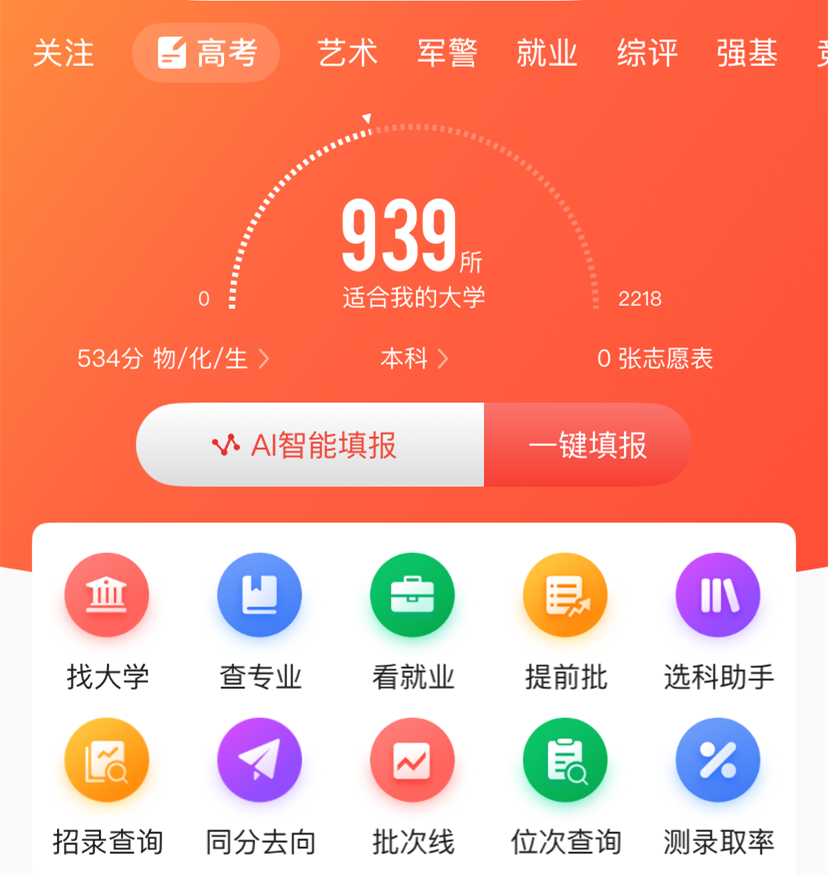Switch to the 关注 tab
This screenshot has height=875, width=828.
(x=63, y=53)
